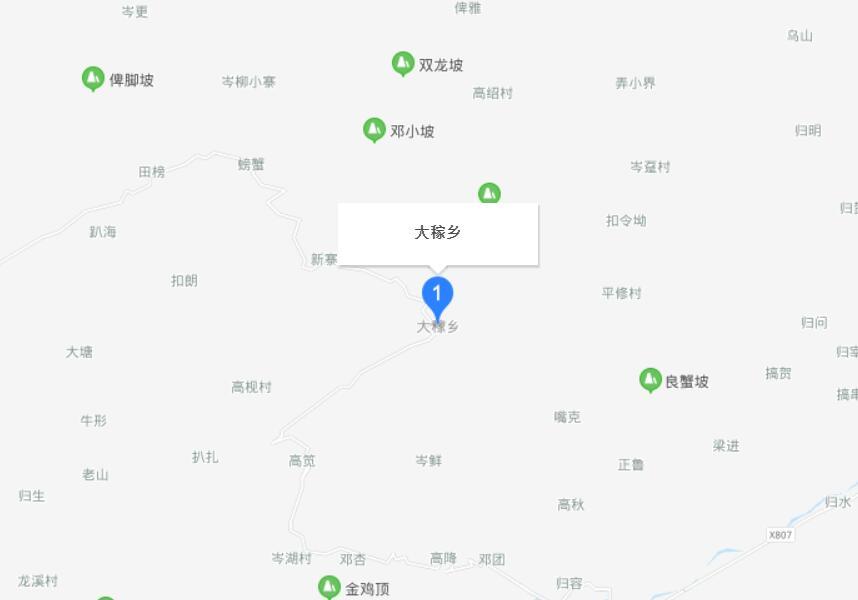This screenshot has width=858, height=600.
Task: Tap the blue marker numbered 1
Action: click(437, 296)
